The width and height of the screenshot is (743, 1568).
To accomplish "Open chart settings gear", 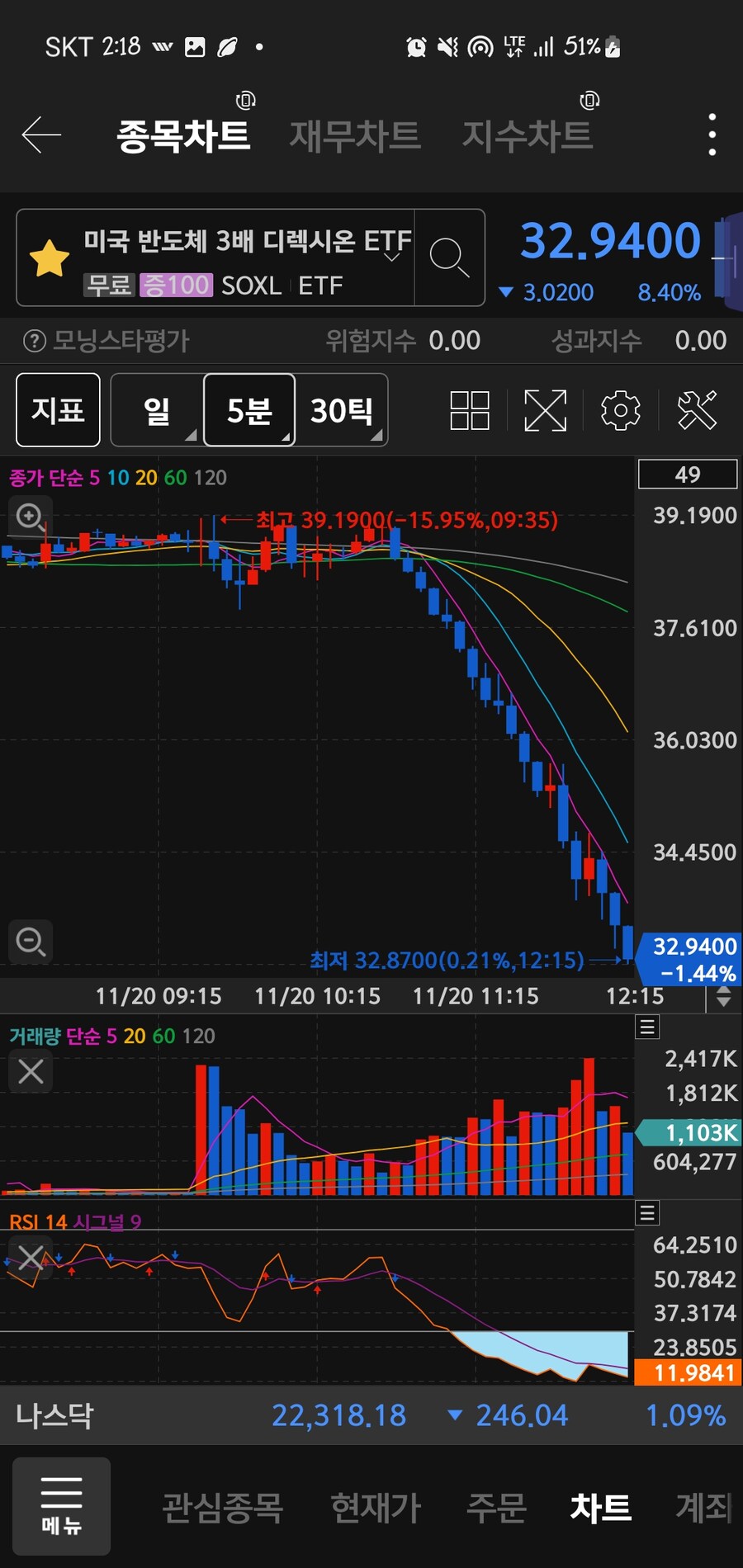I will point(621,410).
